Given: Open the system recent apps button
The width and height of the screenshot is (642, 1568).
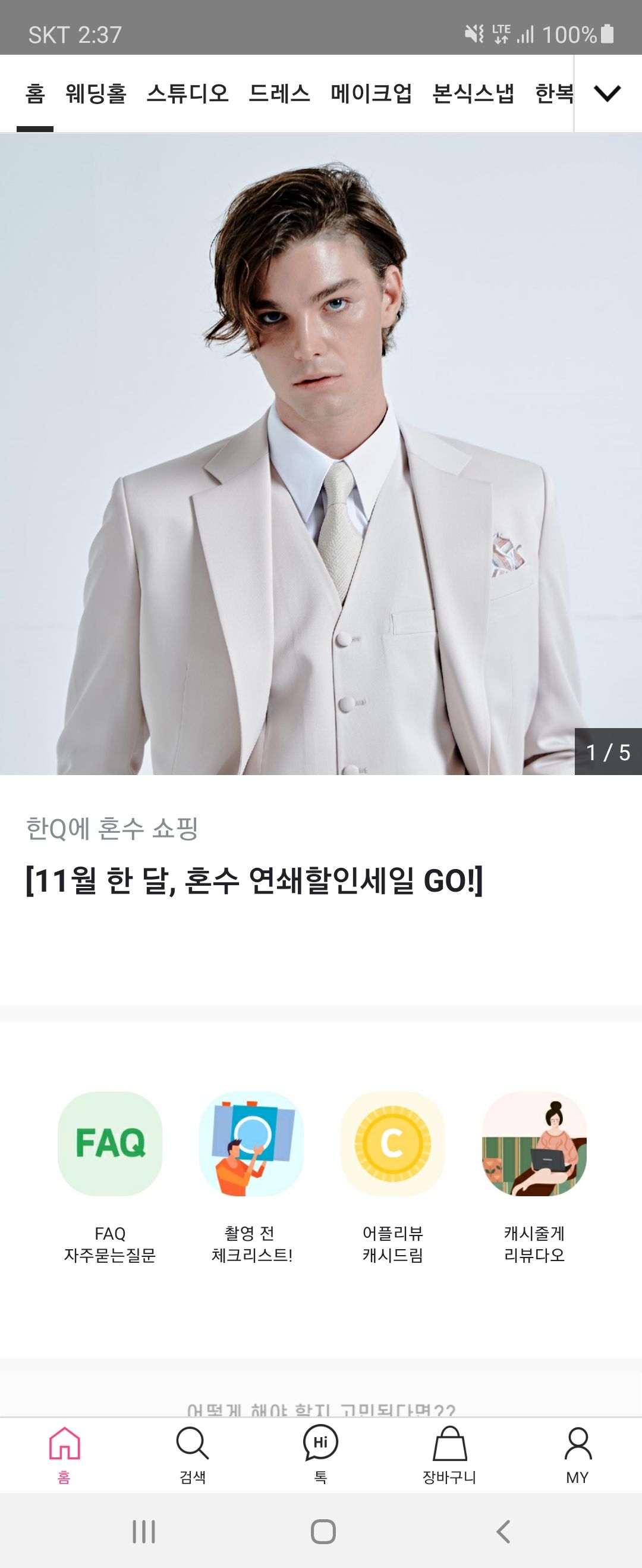Looking at the screenshot, I should (x=144, y=1532).
